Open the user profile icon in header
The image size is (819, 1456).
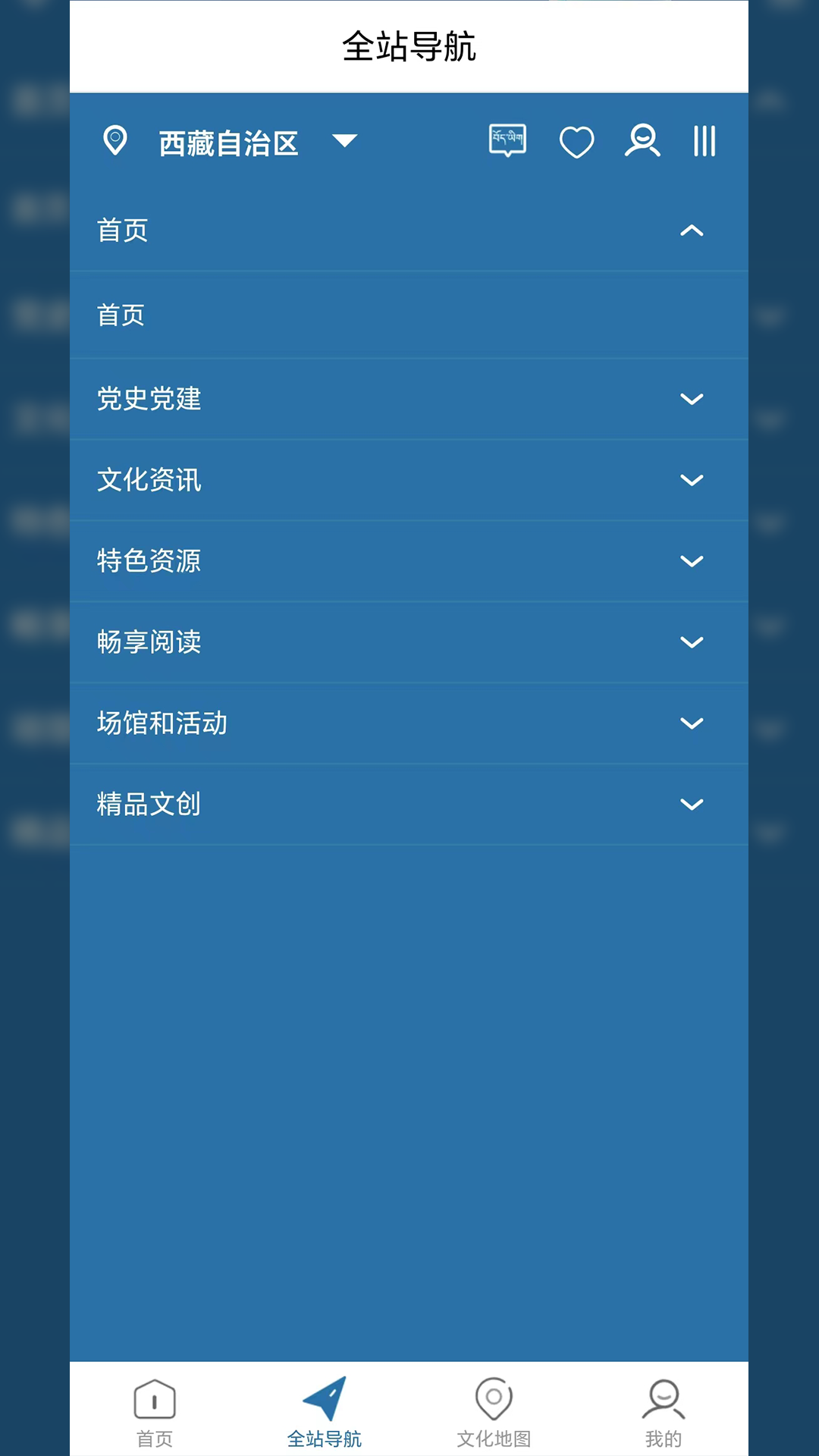pos(642,141)
